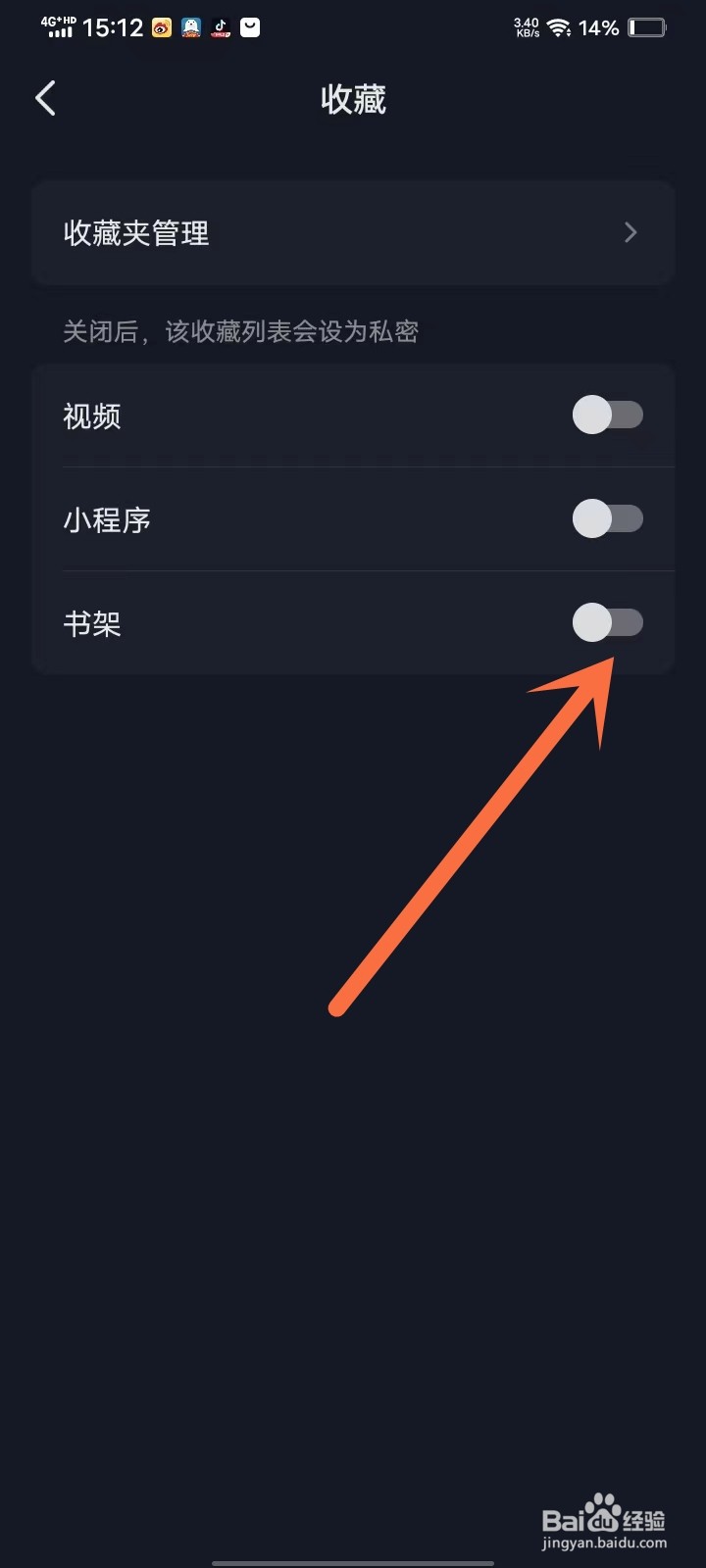Select the 收藏 page title

[x=353, y=99]
